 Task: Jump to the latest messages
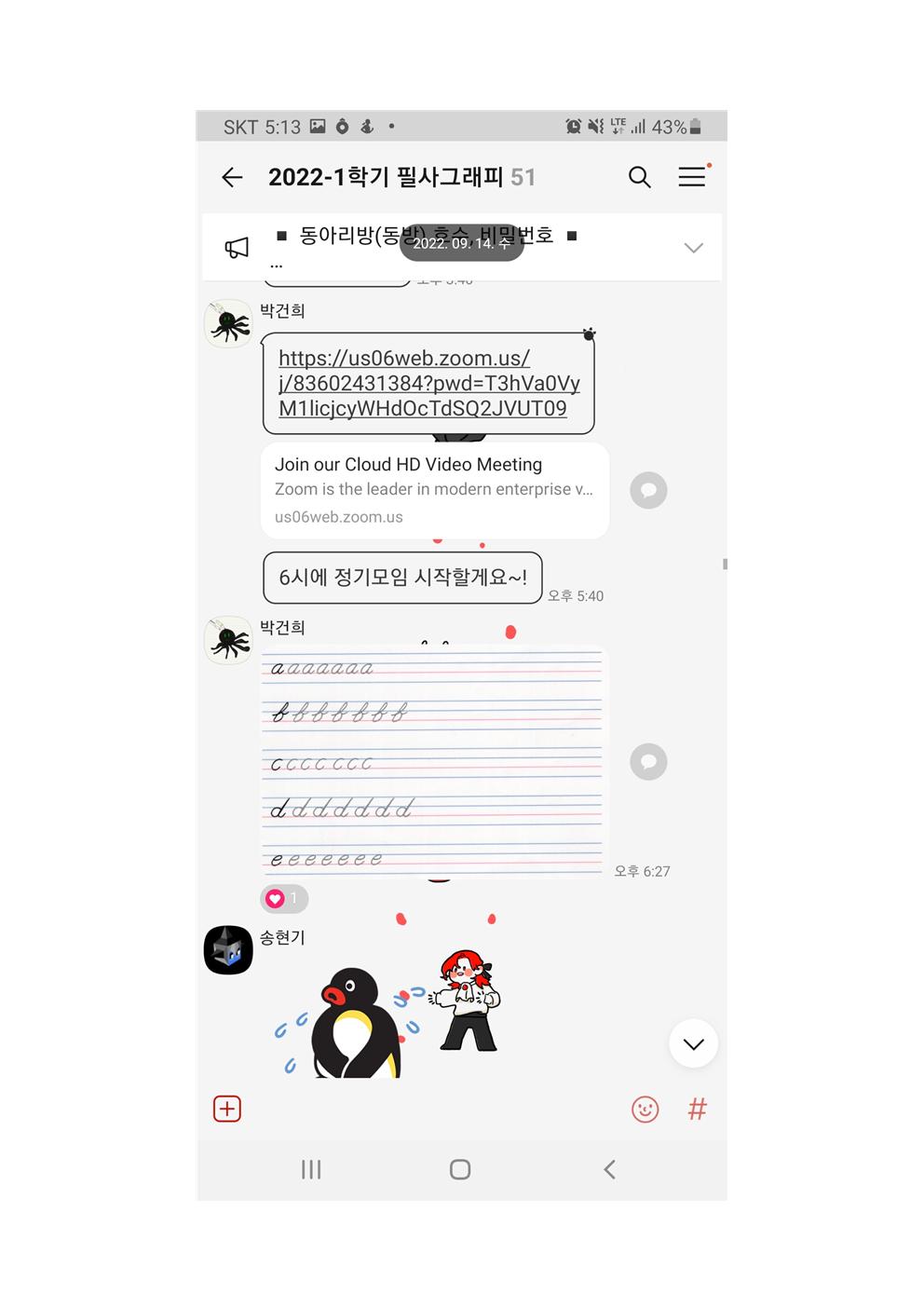click(x=693, y=1043)
